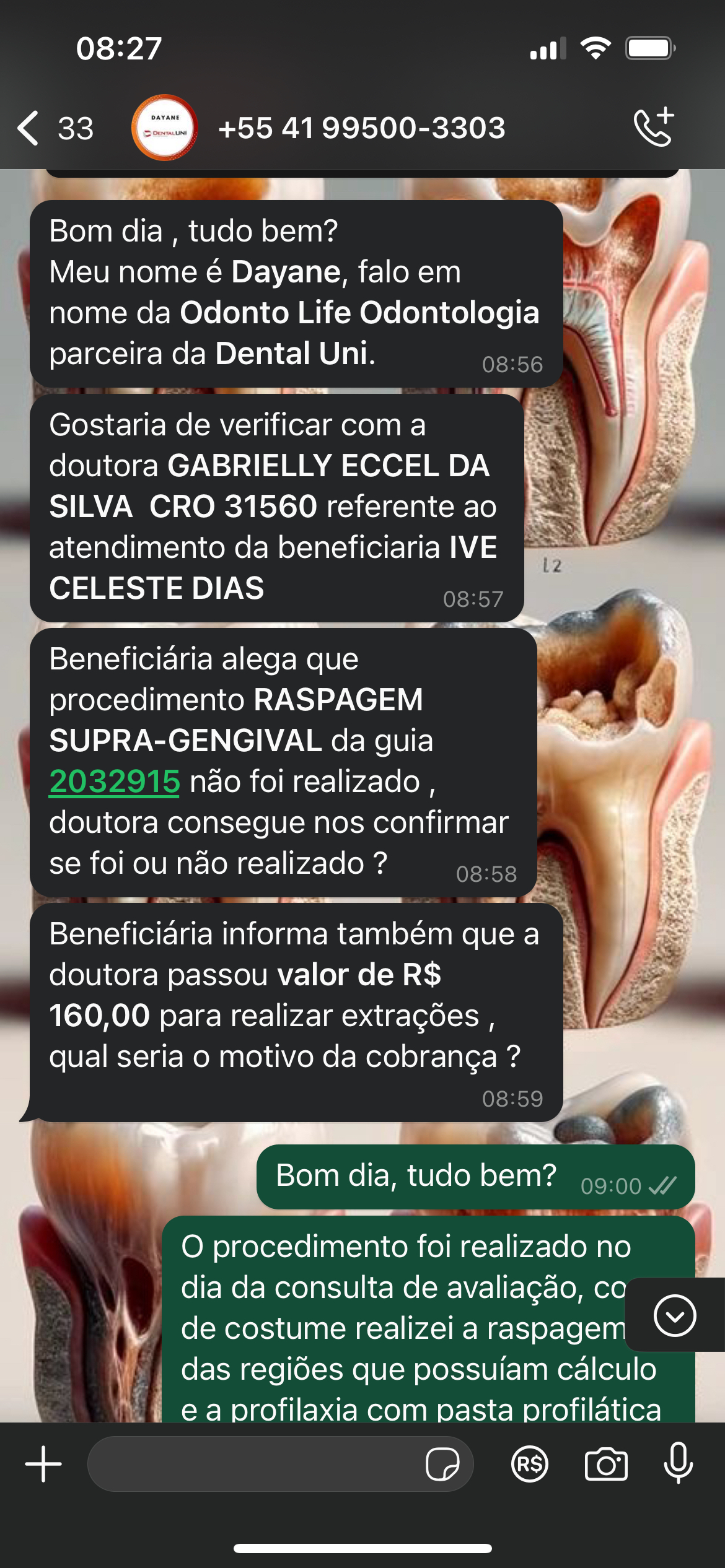Open the contact's profile picture
The height and width of the screenshot is (1568, 725).
[164, 128]
